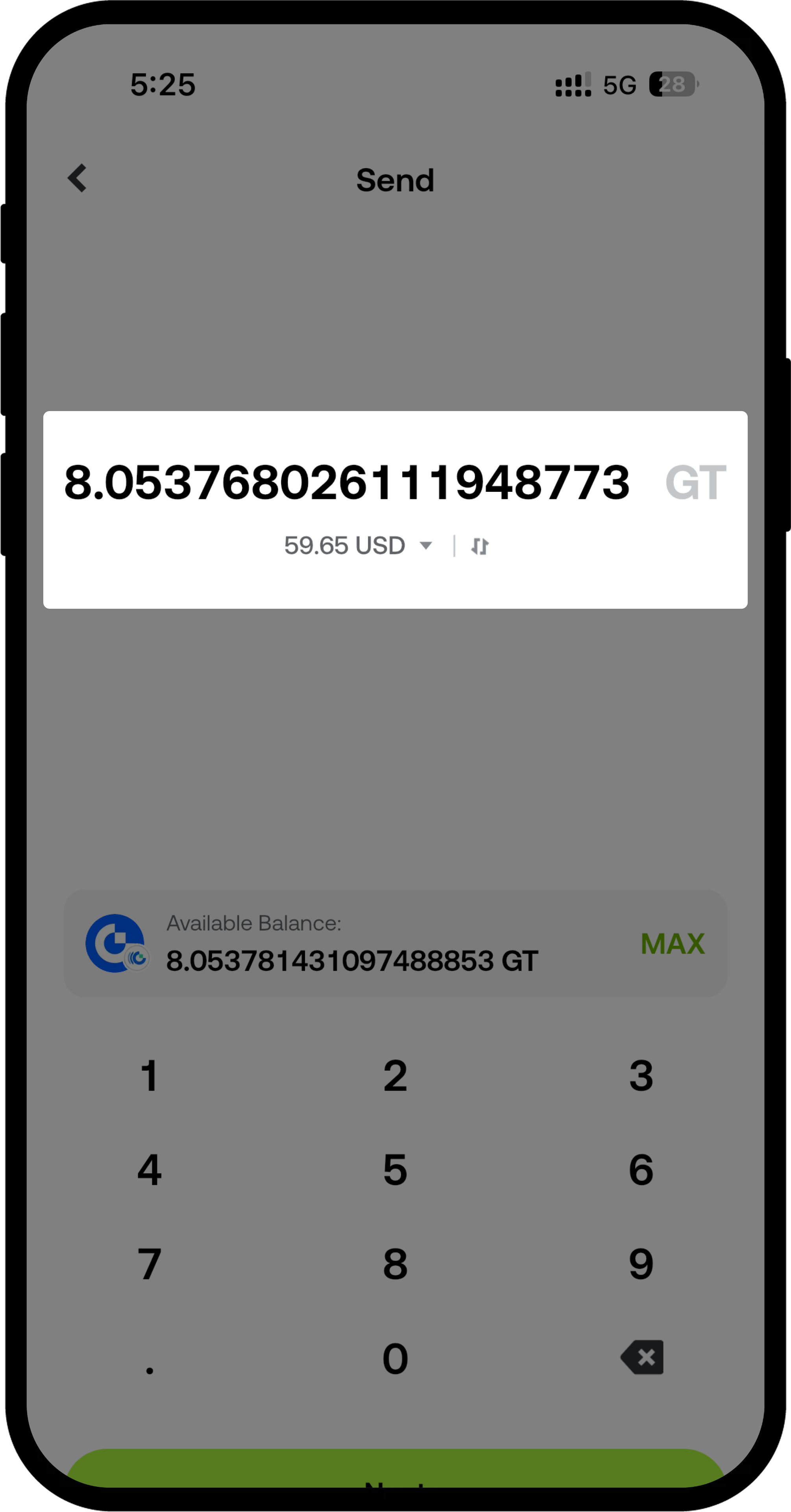Enter digit 8 on the keypad
The image size is (791, 1512).
[x=395, y=1264]
